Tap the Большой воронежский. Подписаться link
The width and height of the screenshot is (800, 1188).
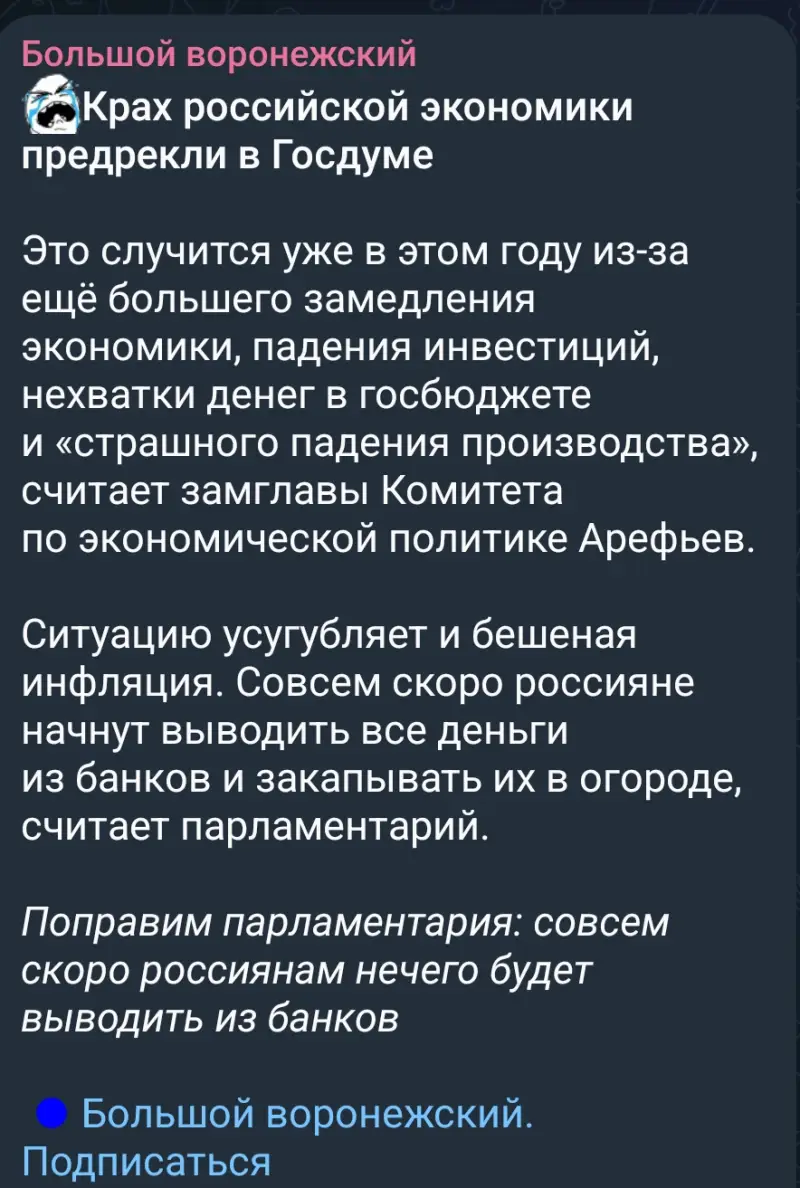tap(305, 1112)
